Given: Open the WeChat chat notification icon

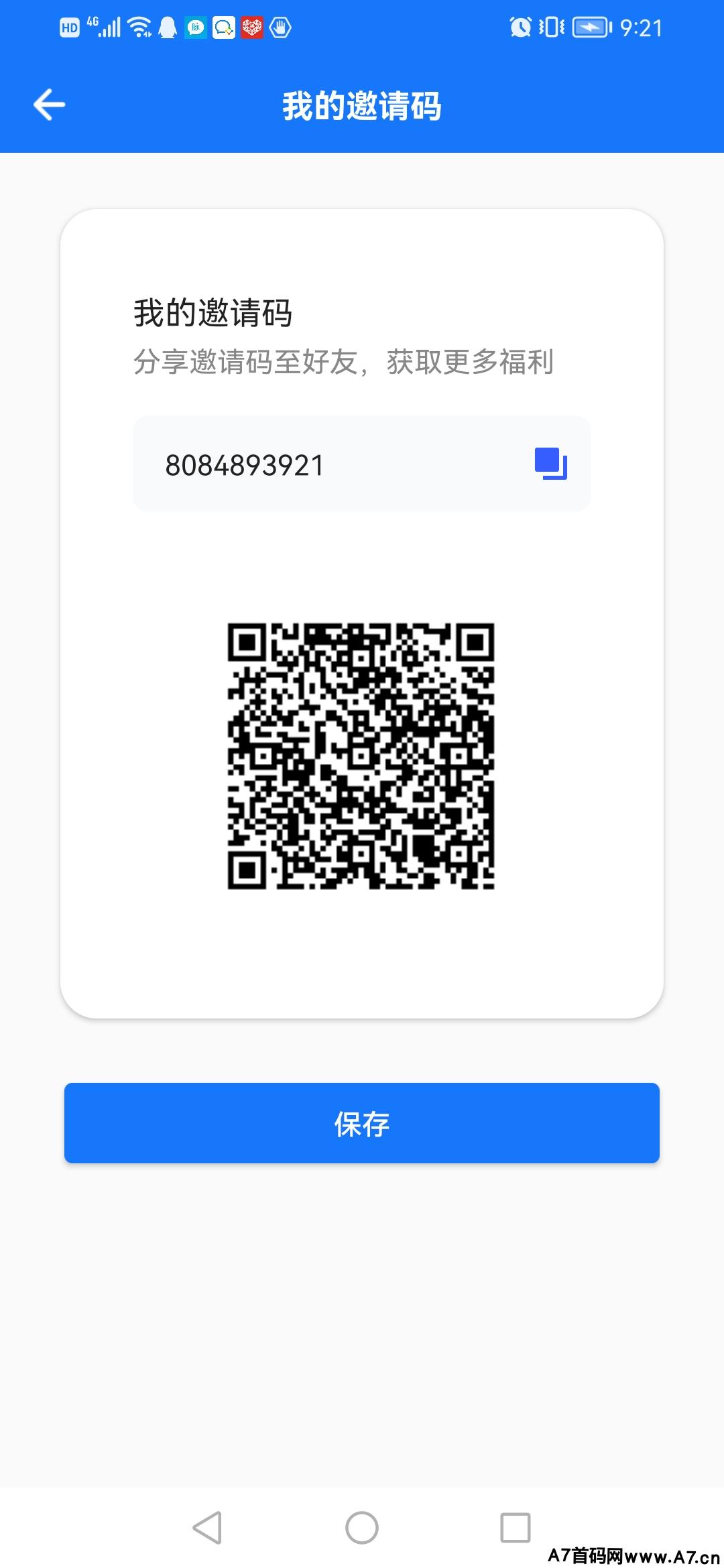Looking at the screenshot, I should 224,27.
